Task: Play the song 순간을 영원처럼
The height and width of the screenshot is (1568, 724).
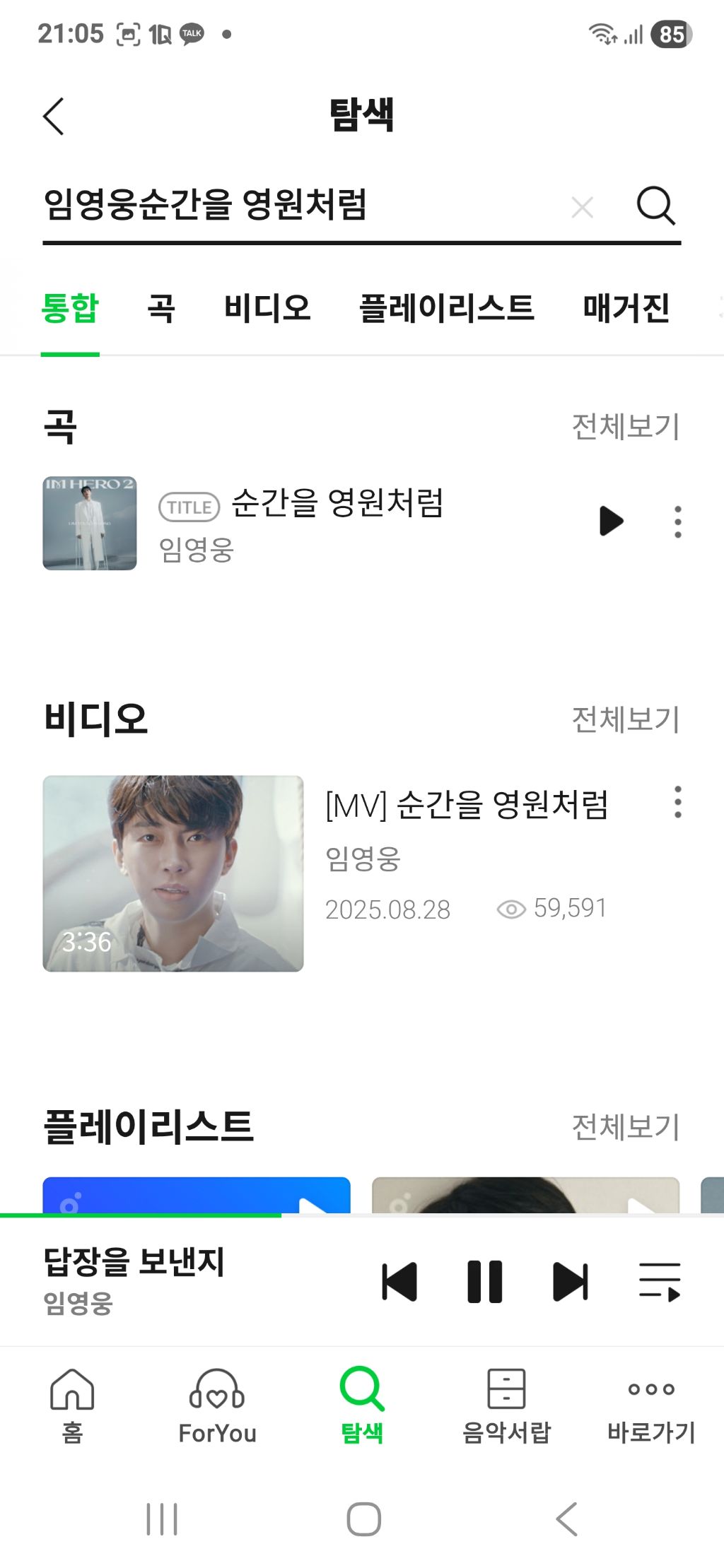Action: click(611, 521)
